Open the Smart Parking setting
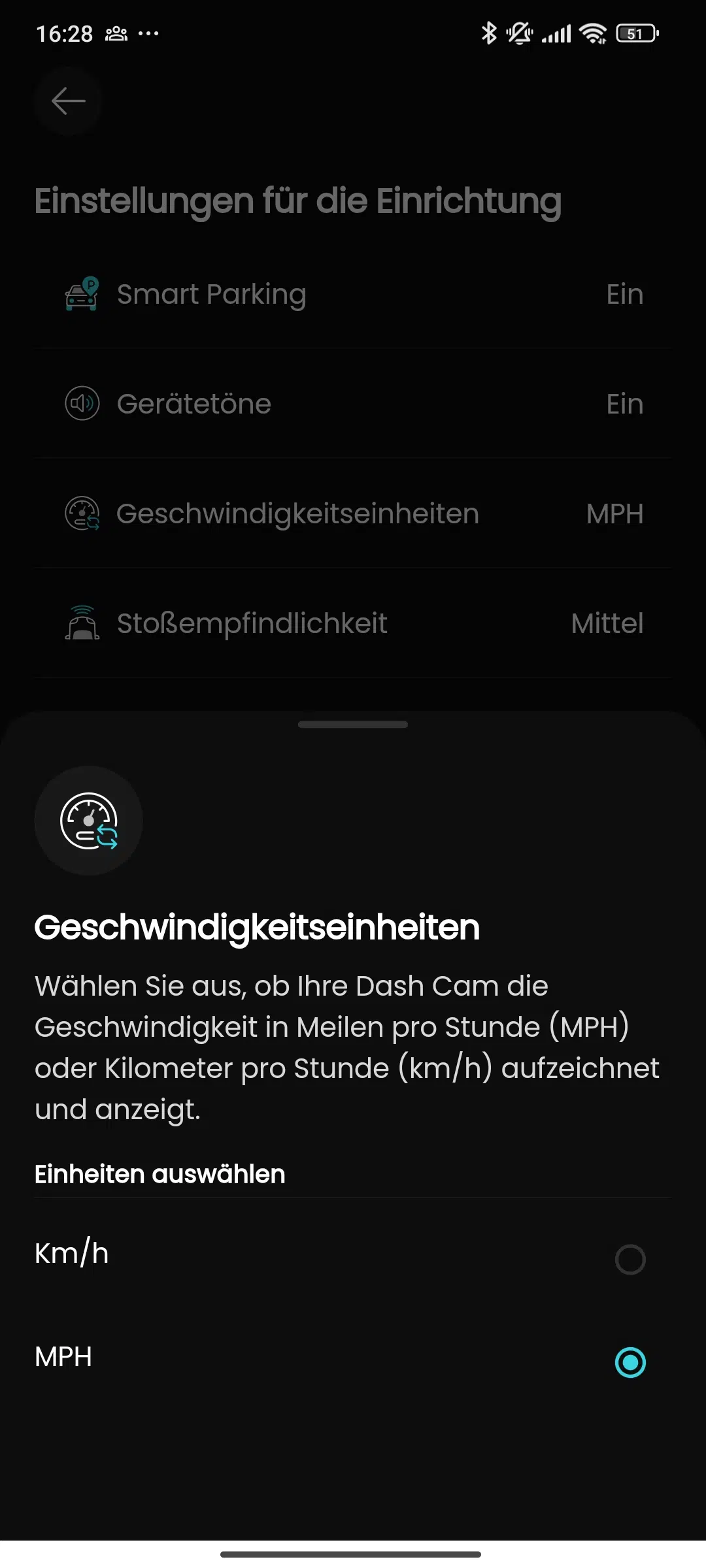 pyautogui.click(x=353, y=294)
